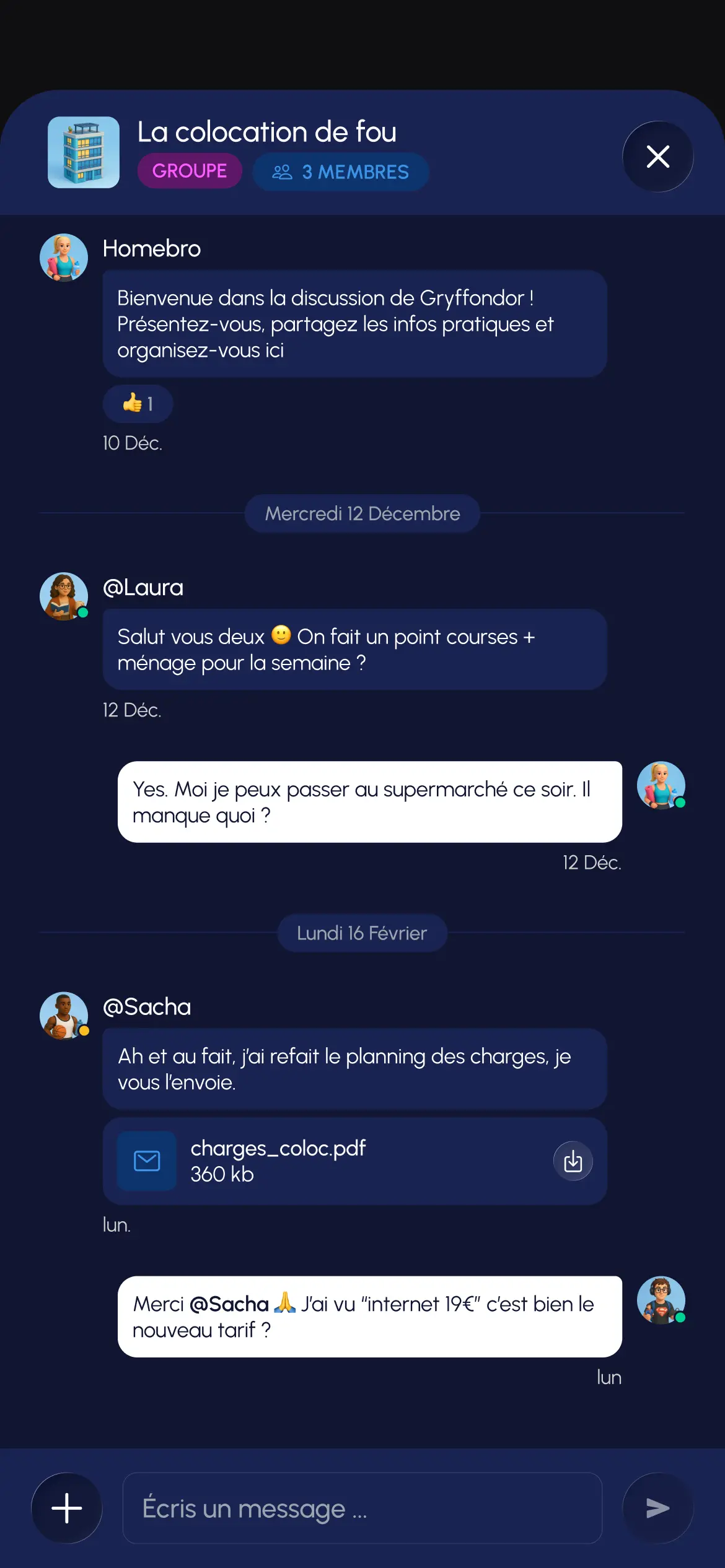Image resolution: width=725 pixels, height=1568 pixels.
Task: Download charges_coloc.pdf file
Action: click(x=573, y=1161)
